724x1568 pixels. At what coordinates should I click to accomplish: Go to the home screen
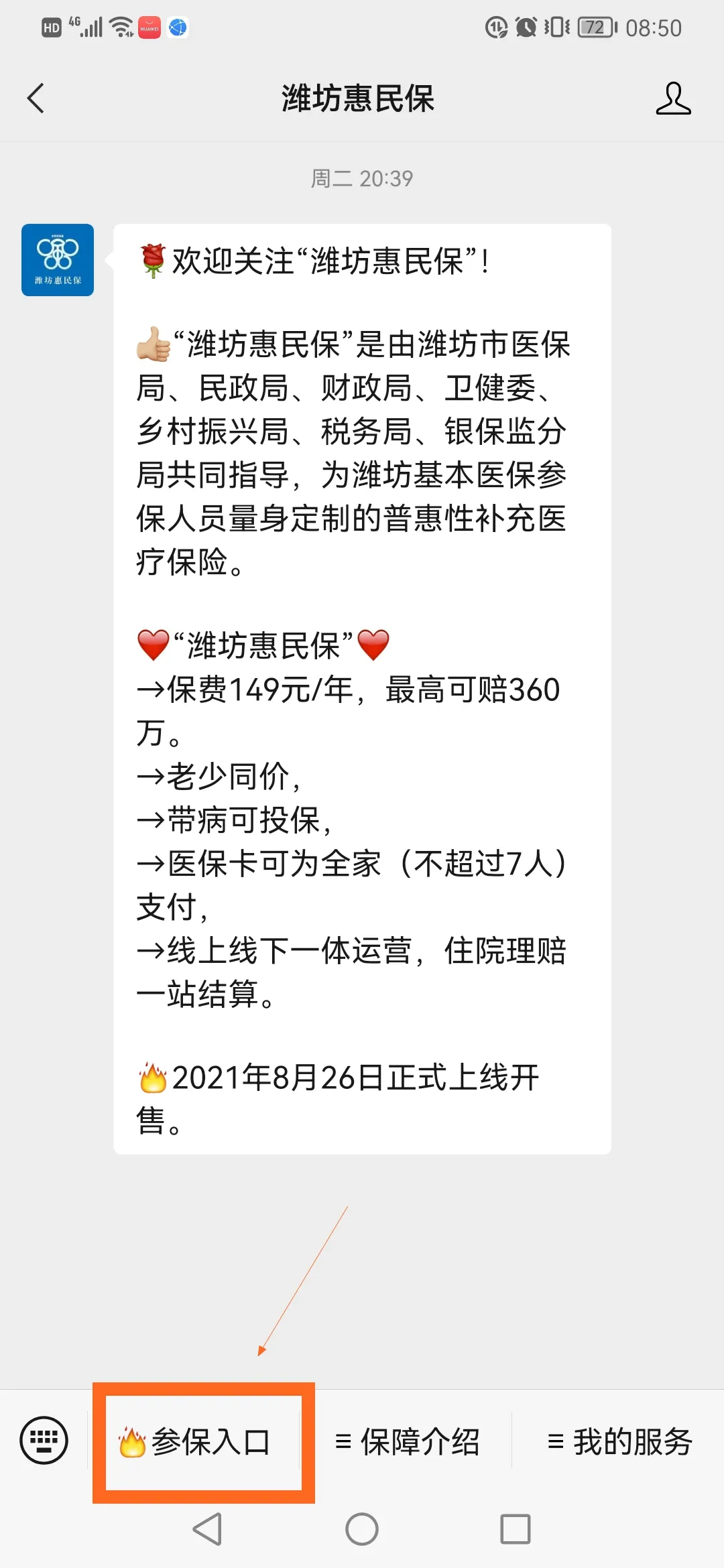[362, 1529]
